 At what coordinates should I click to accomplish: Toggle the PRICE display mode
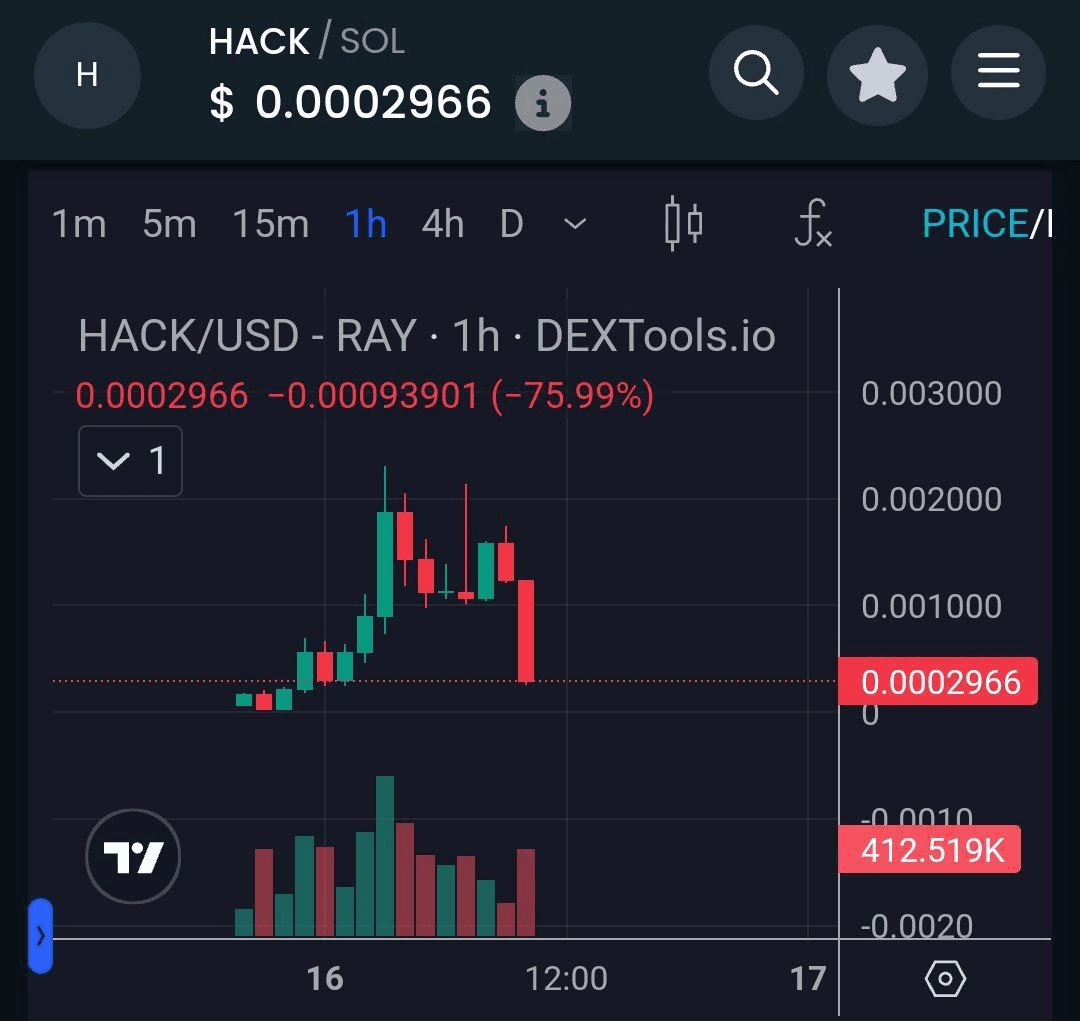point(973,224)
